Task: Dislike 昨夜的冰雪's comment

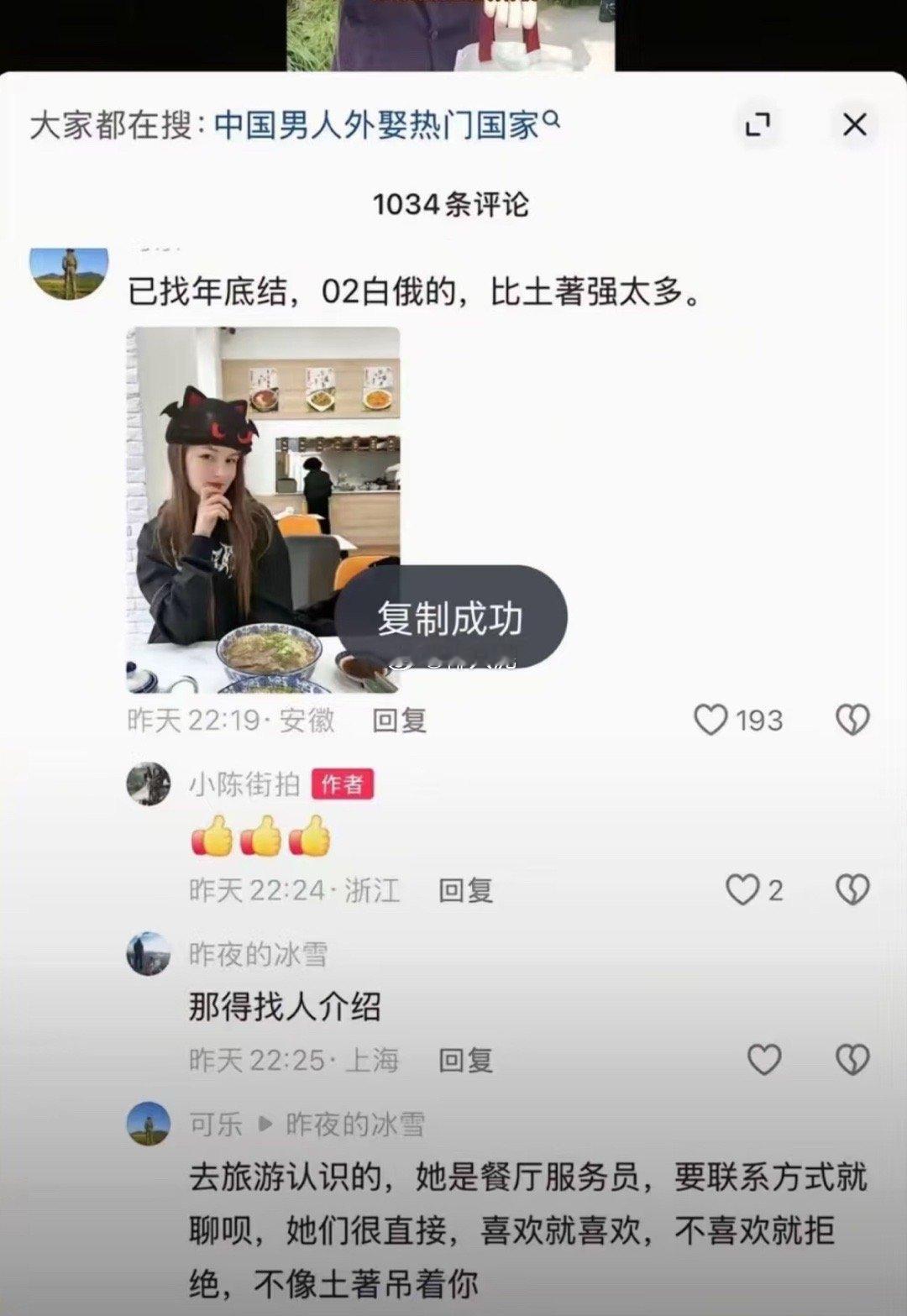Action: pos(852,1059)
